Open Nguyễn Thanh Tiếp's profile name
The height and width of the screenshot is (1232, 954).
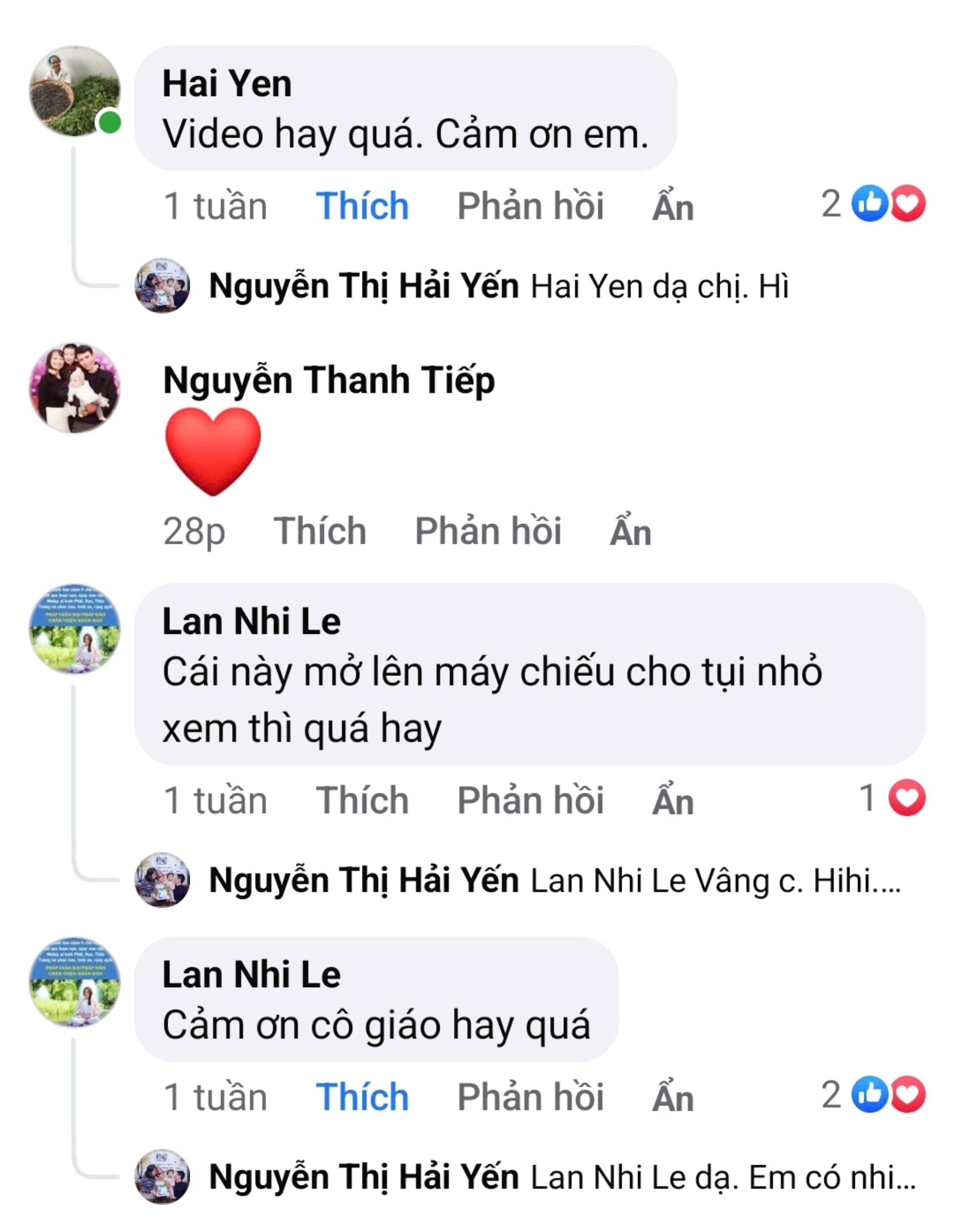click(x=328, y=379)
